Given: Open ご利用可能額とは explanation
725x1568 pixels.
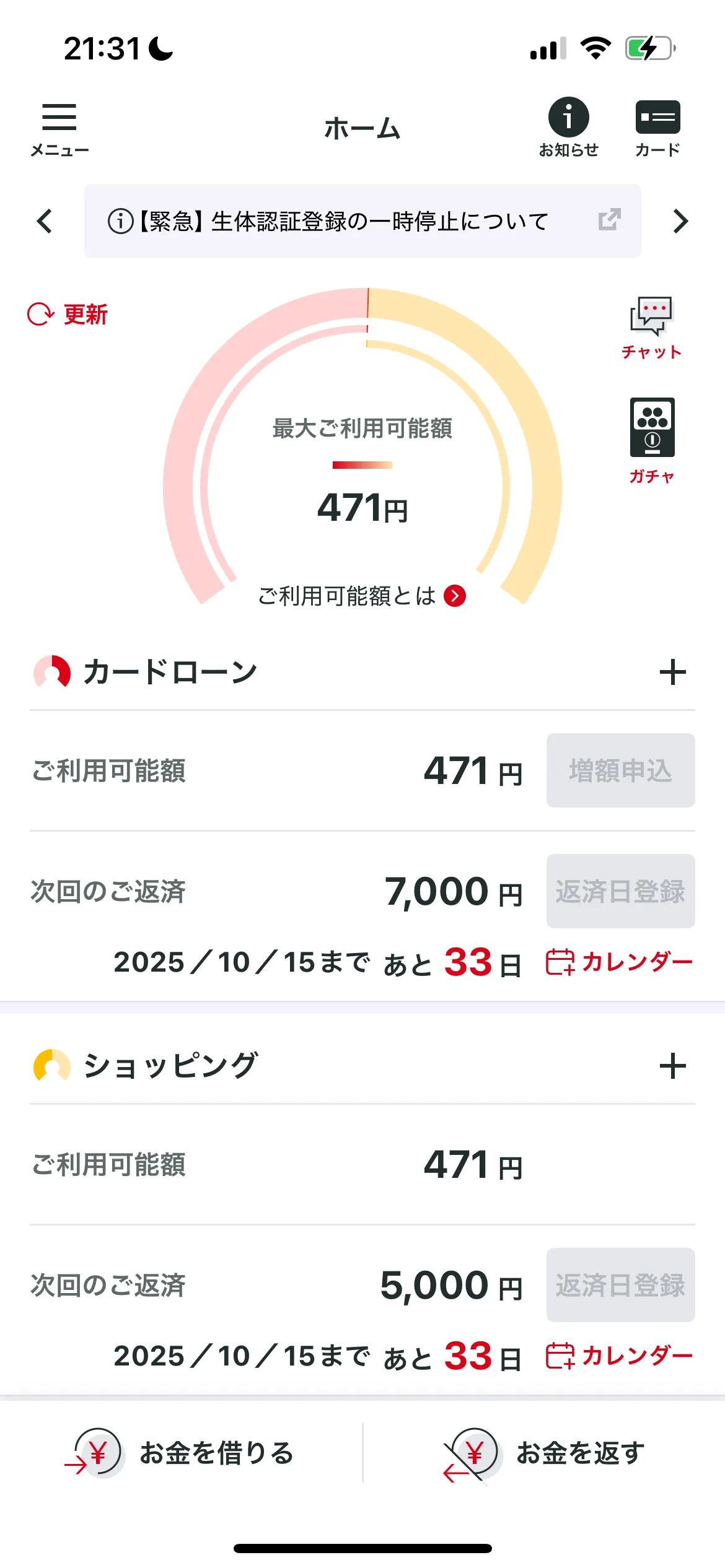Looking at the screenshot, I should pyautogui.click(x=362, y=596).
